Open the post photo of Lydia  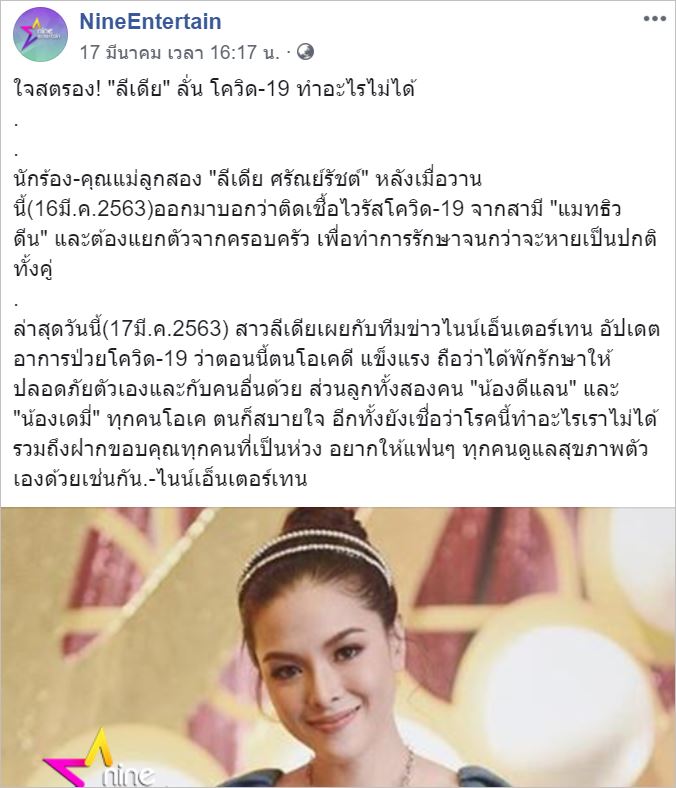tap(337, 647)
